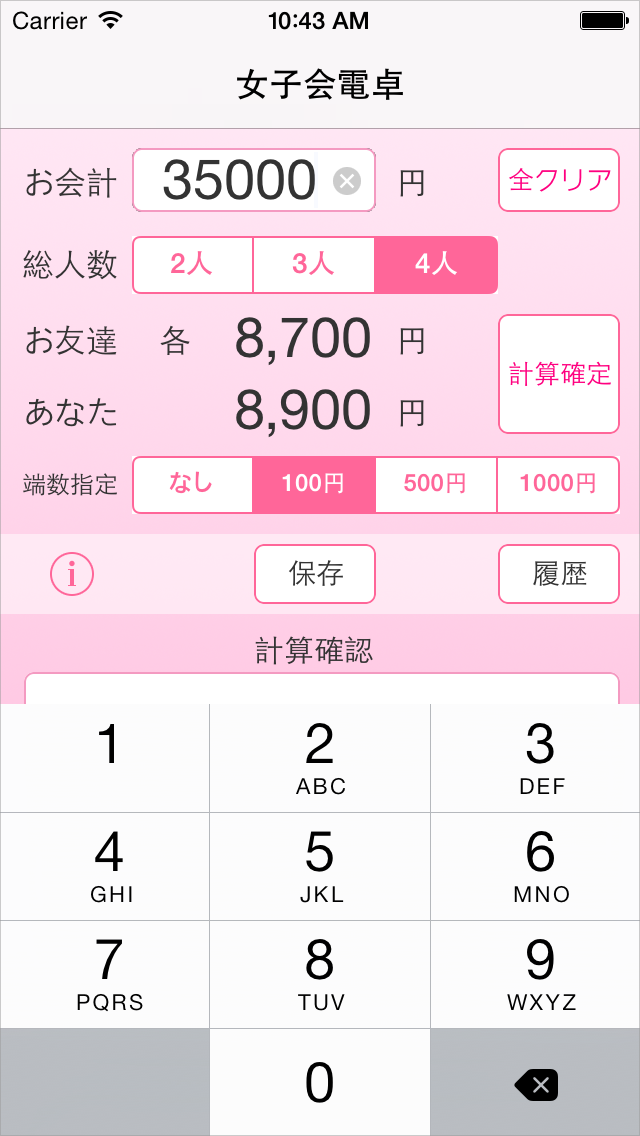Select 2人 as total people
This screenshot has height=1136, width=640.
pyautogui.click(x=193, y=265)
